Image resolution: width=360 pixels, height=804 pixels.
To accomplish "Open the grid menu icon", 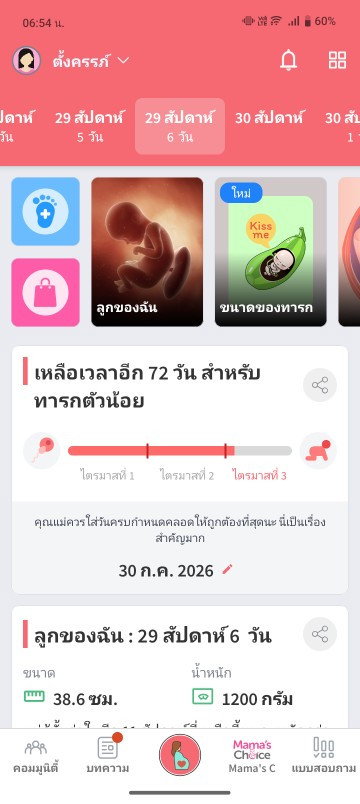I will [x=337, y=61].
